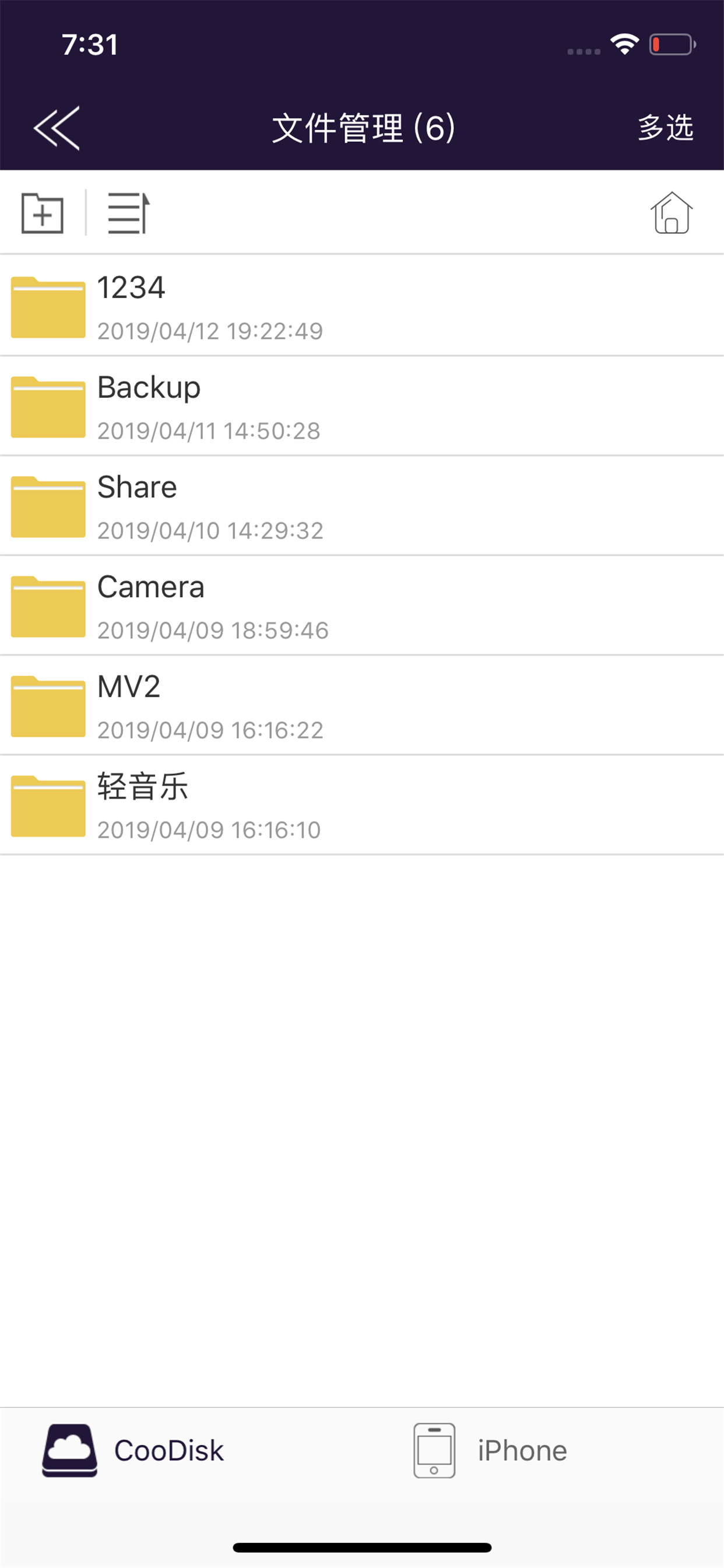
Task: Switch to the iPhone tab
Action: point(490,1451)
